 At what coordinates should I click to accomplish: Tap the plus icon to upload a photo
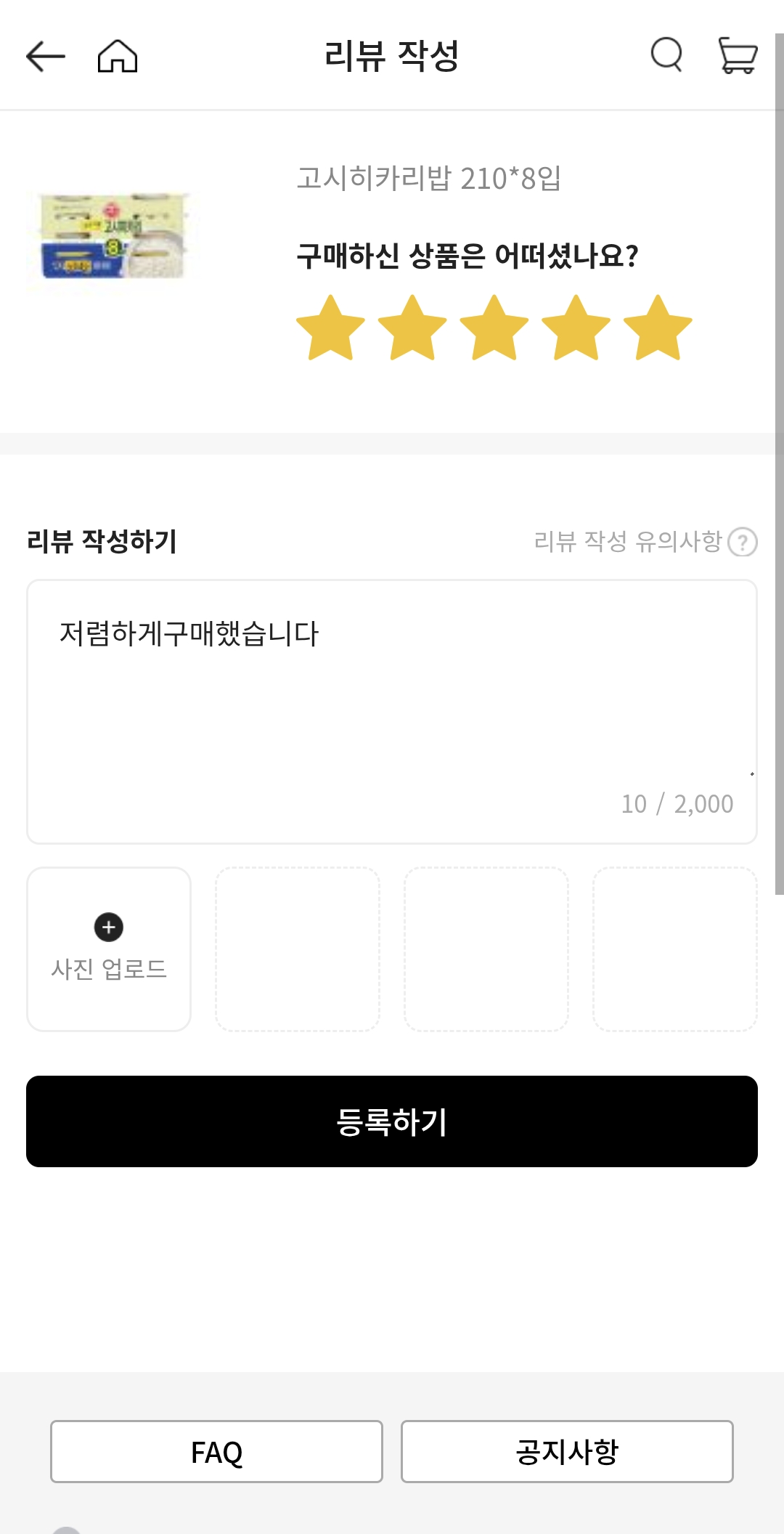(x=107, y=928)
